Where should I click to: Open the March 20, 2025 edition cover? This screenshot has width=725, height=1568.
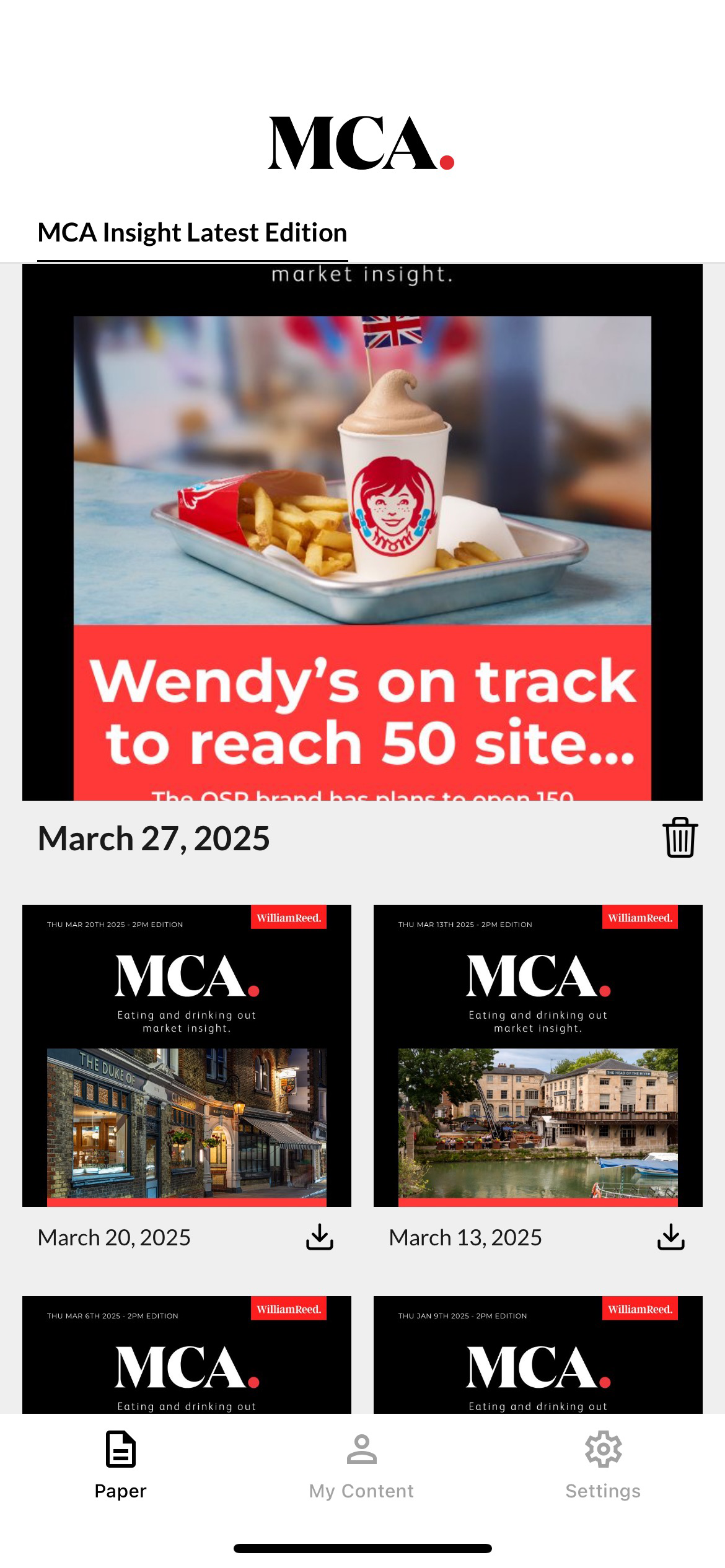[187, 1055]
